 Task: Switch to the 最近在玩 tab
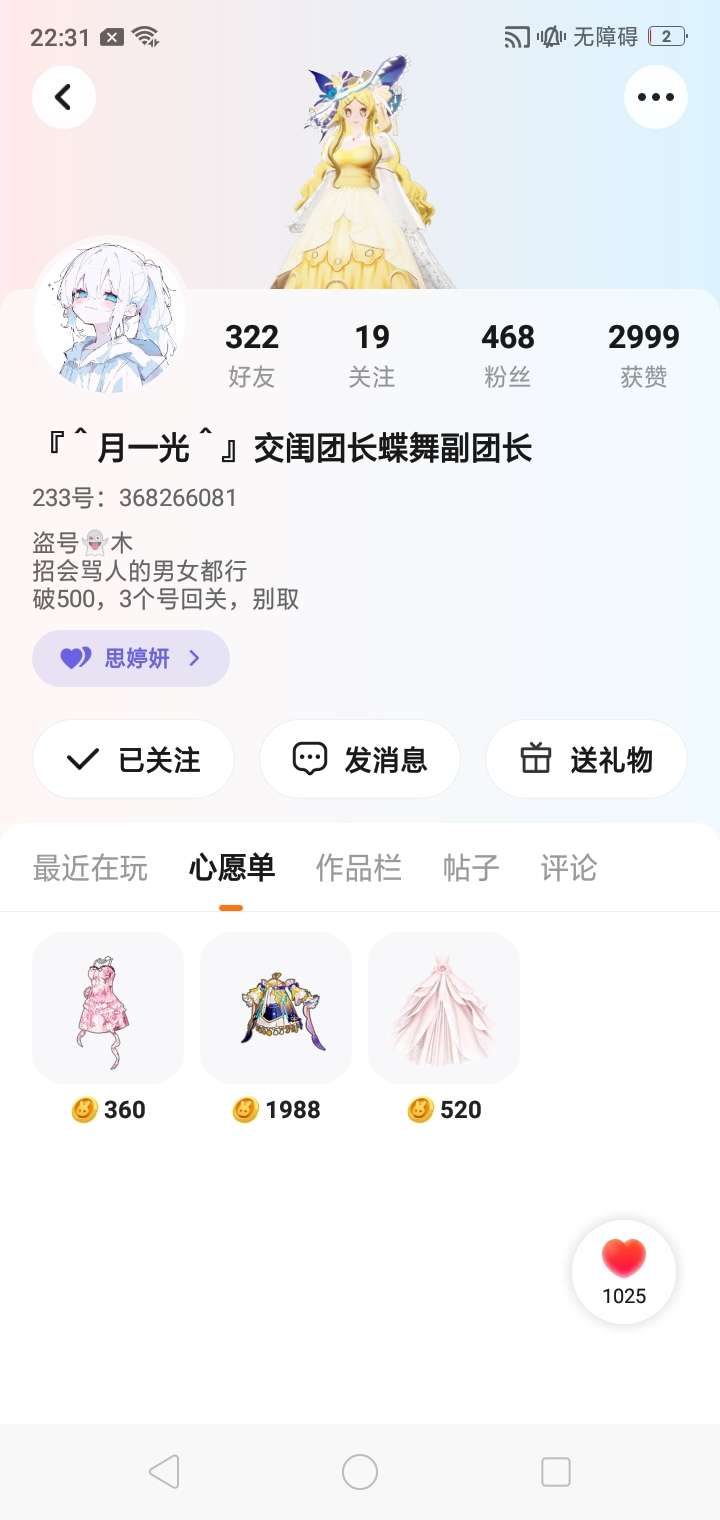point(90,868)
